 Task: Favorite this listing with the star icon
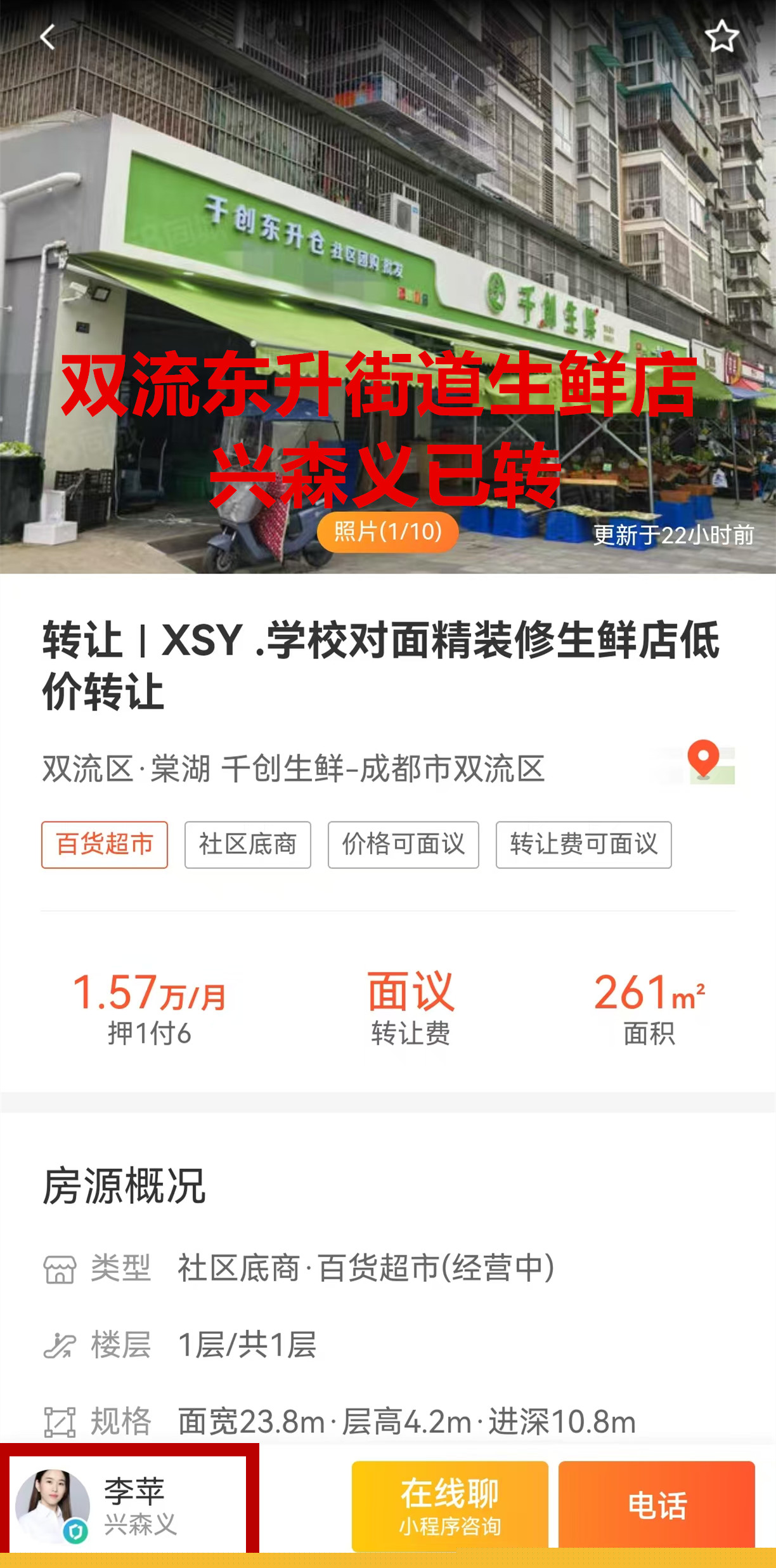pos(721,37)
